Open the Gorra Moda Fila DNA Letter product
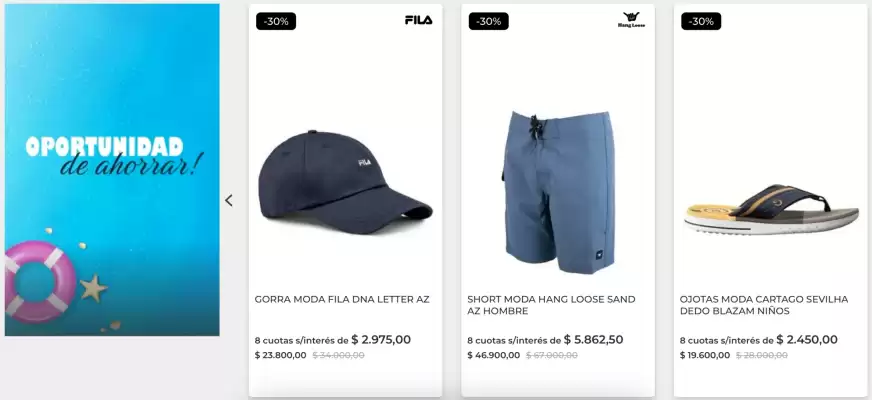872x400 pixels. [345, 299]
